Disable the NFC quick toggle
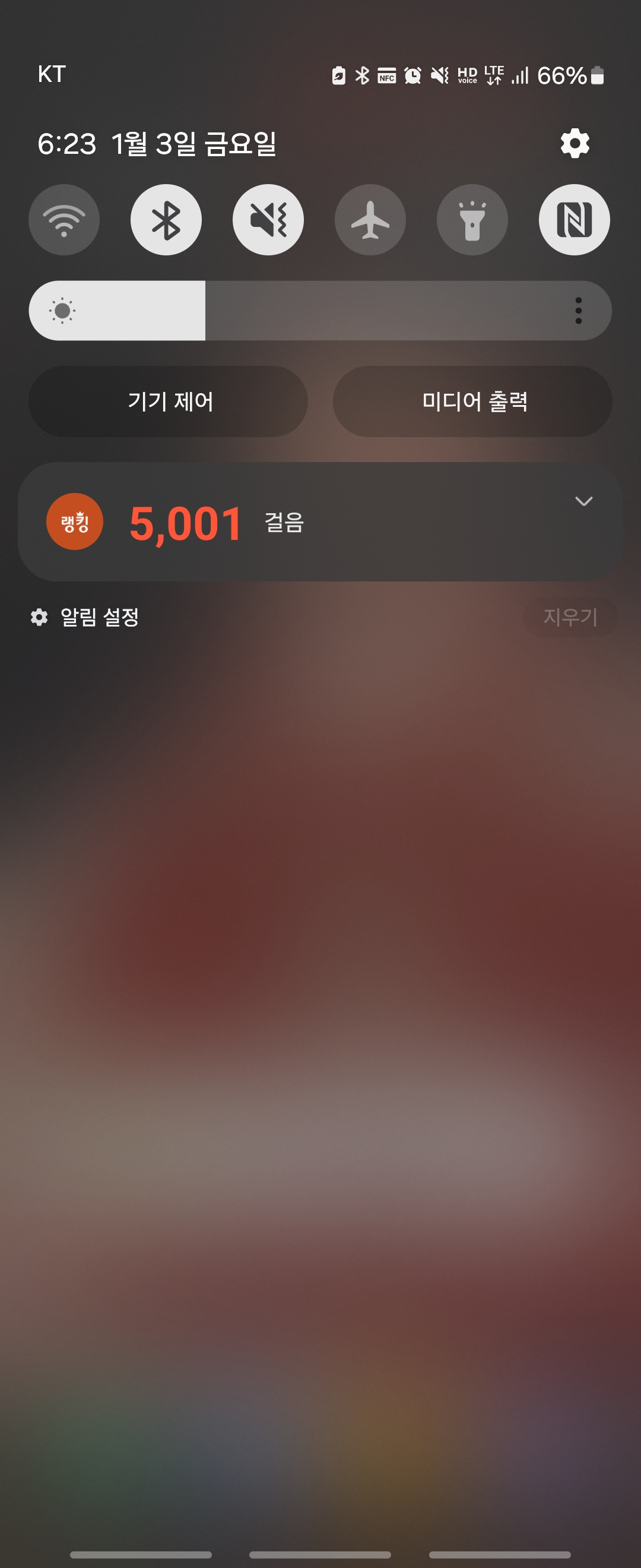Viewport: 641px width, 1568px height. 574,220
